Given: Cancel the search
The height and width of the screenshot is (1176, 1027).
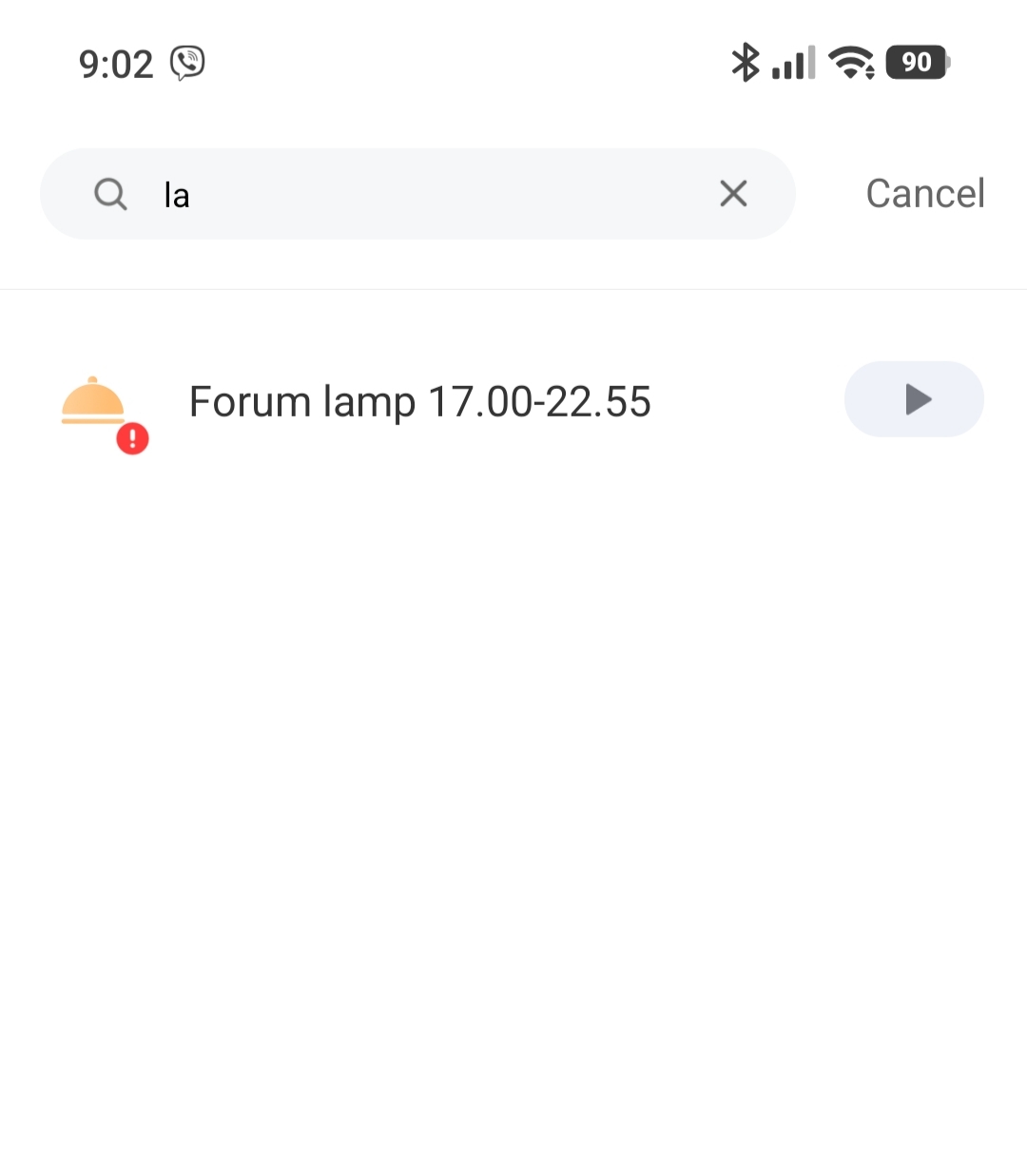Looking at the screenshot, I should click(924, 194).
